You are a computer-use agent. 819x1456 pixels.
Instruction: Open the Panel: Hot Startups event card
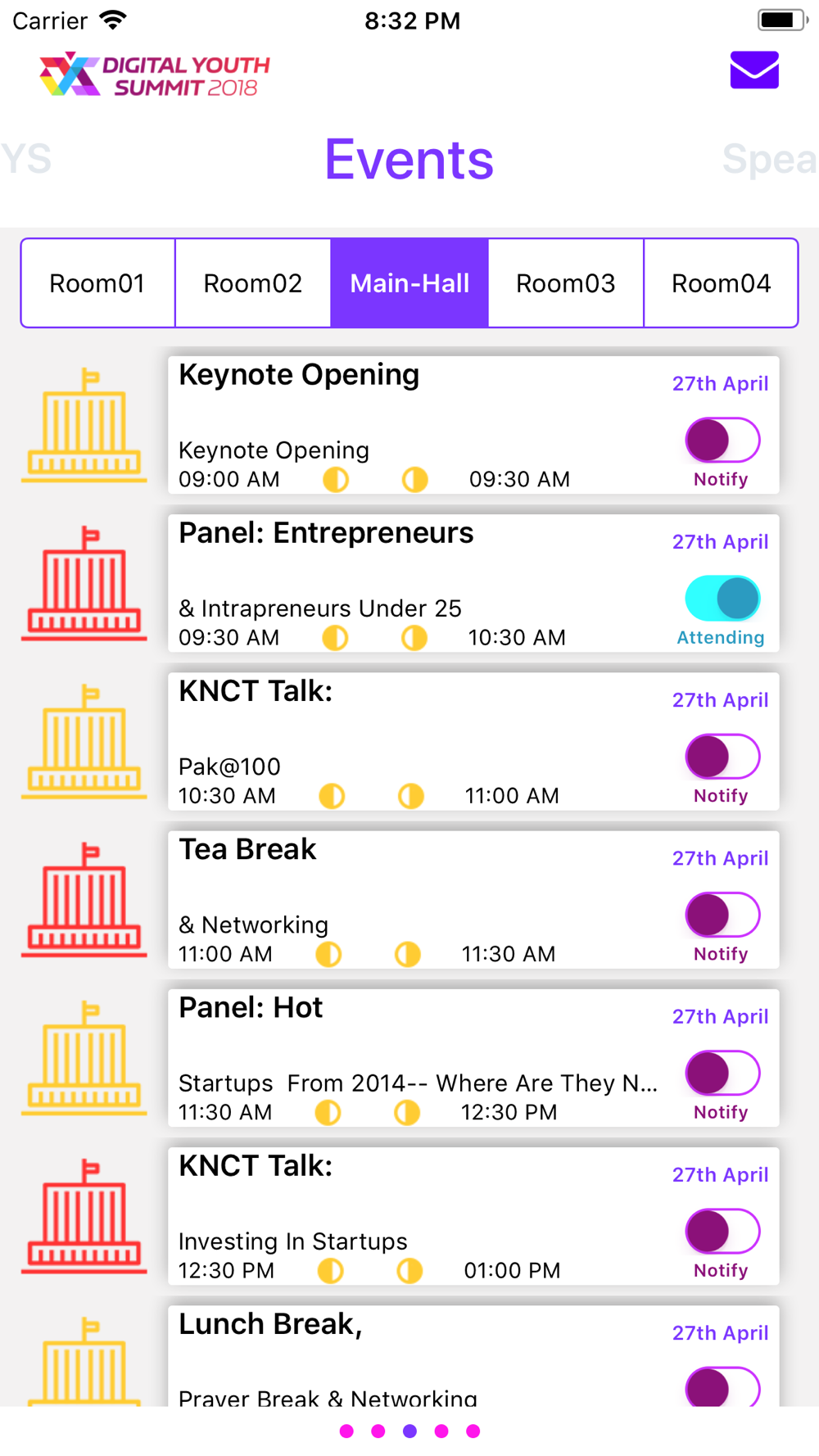[473, 1058]
